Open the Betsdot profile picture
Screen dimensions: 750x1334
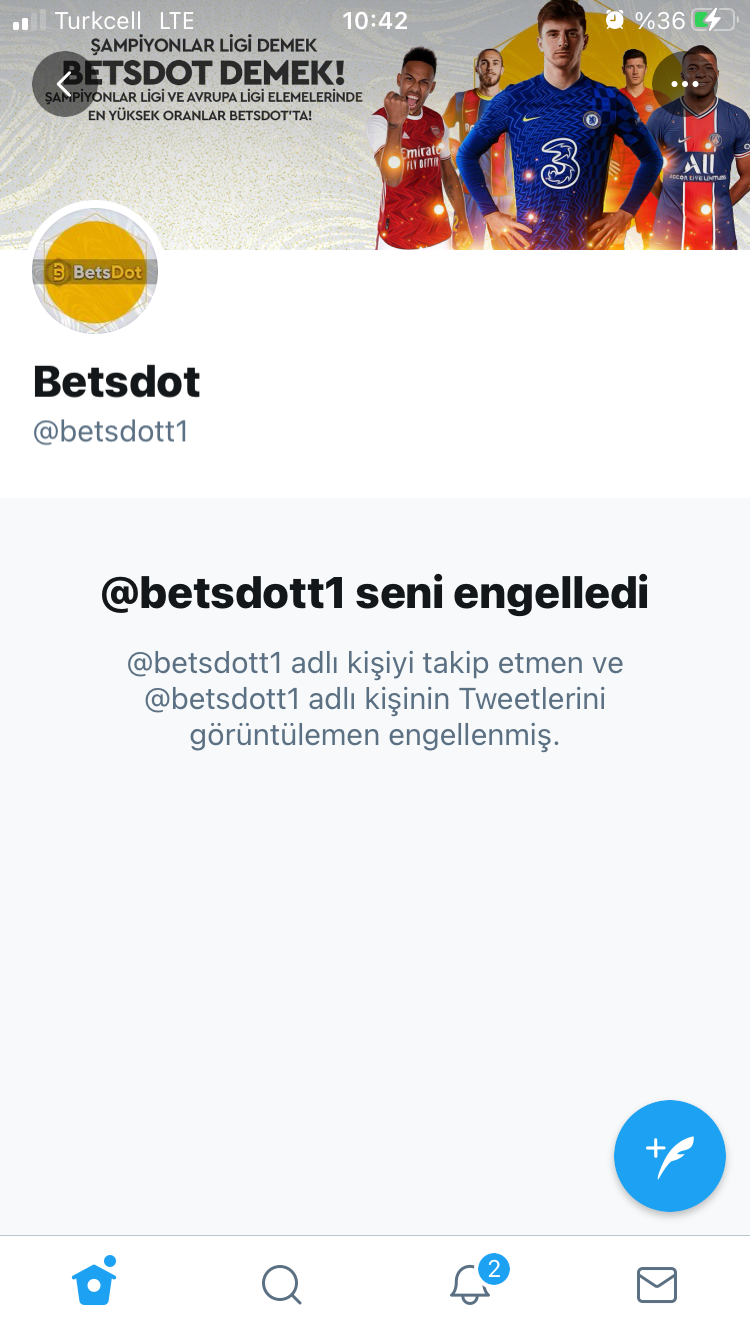point(95,271)
